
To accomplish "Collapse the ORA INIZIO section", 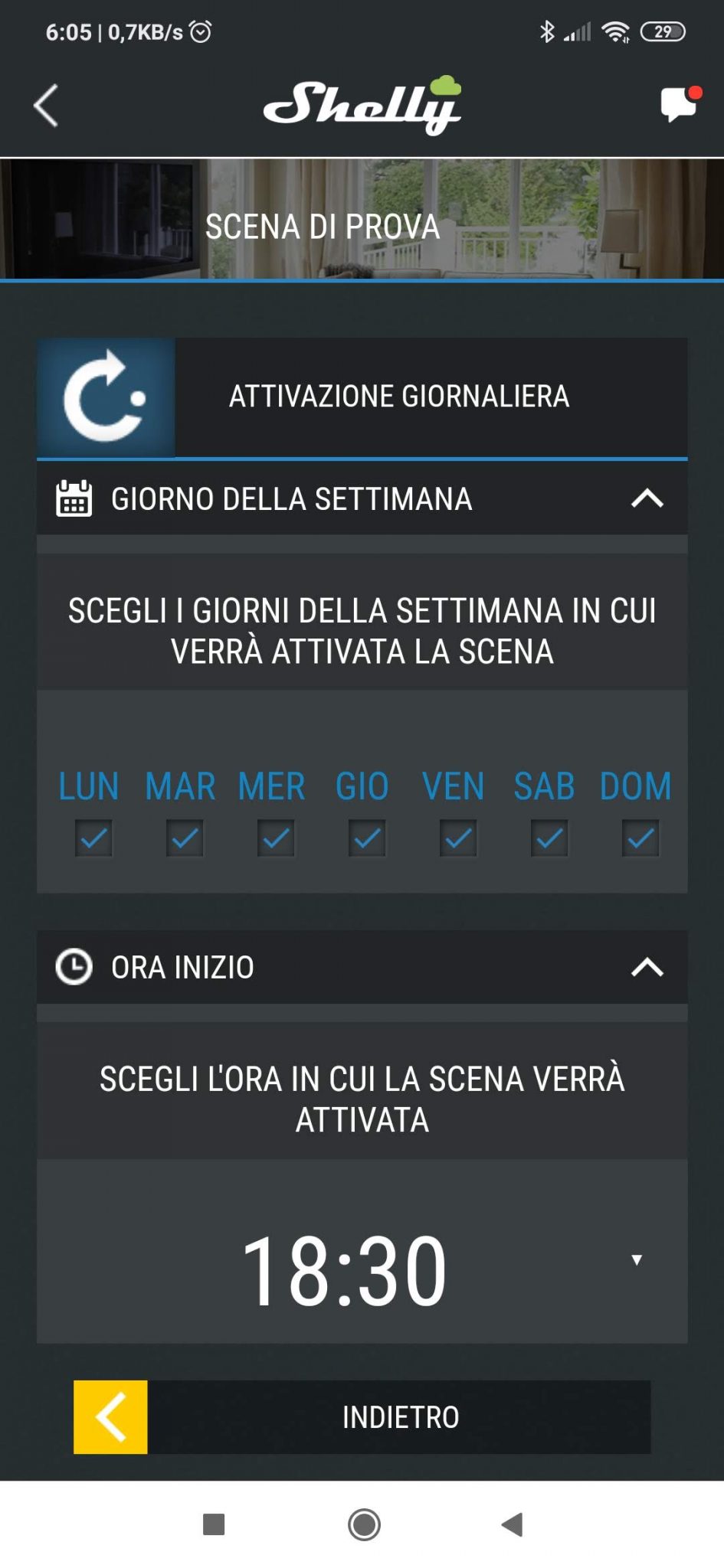I will click(647, 967).
